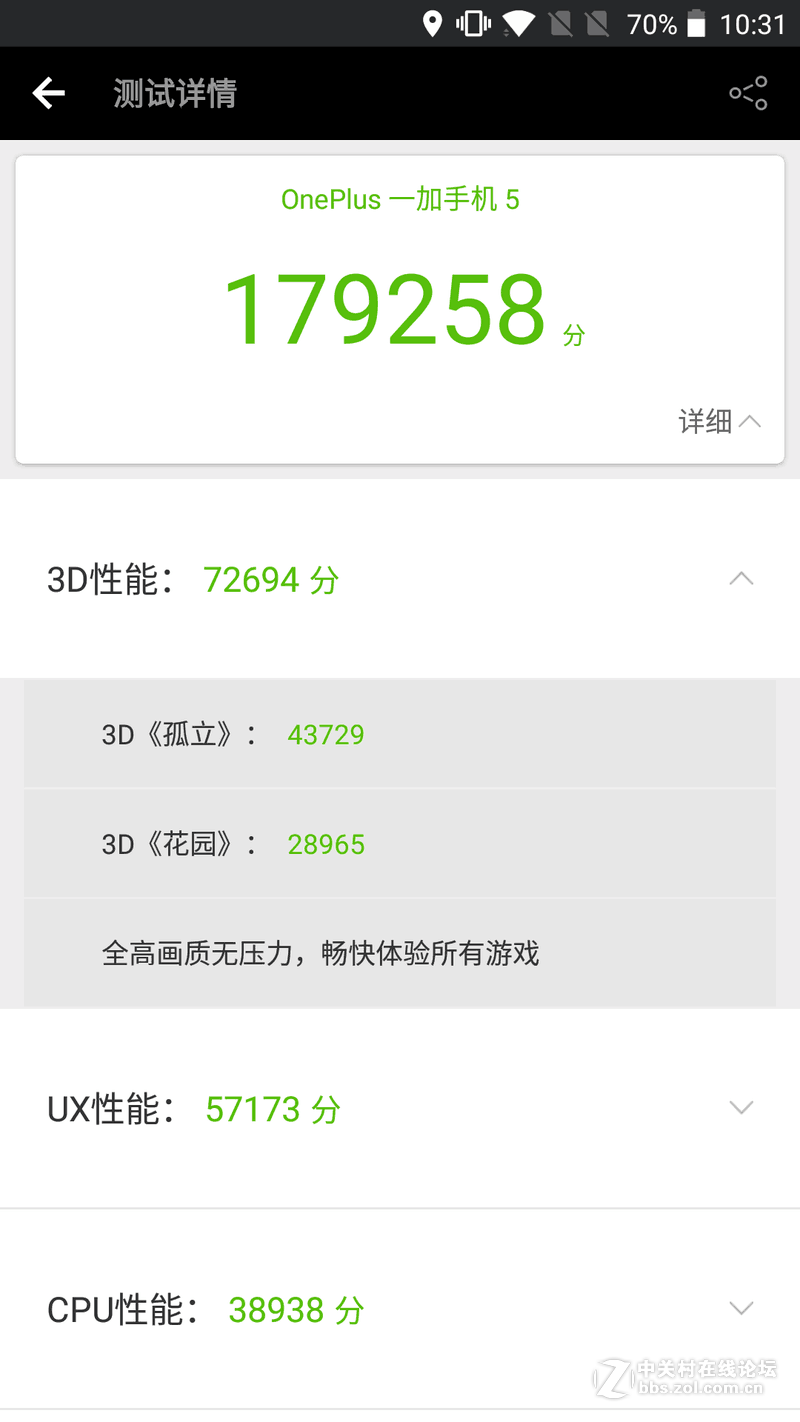Open the share icon at top right
Image resolution: width=800 pixels, height=1422 pixels.
click(748, 92)
